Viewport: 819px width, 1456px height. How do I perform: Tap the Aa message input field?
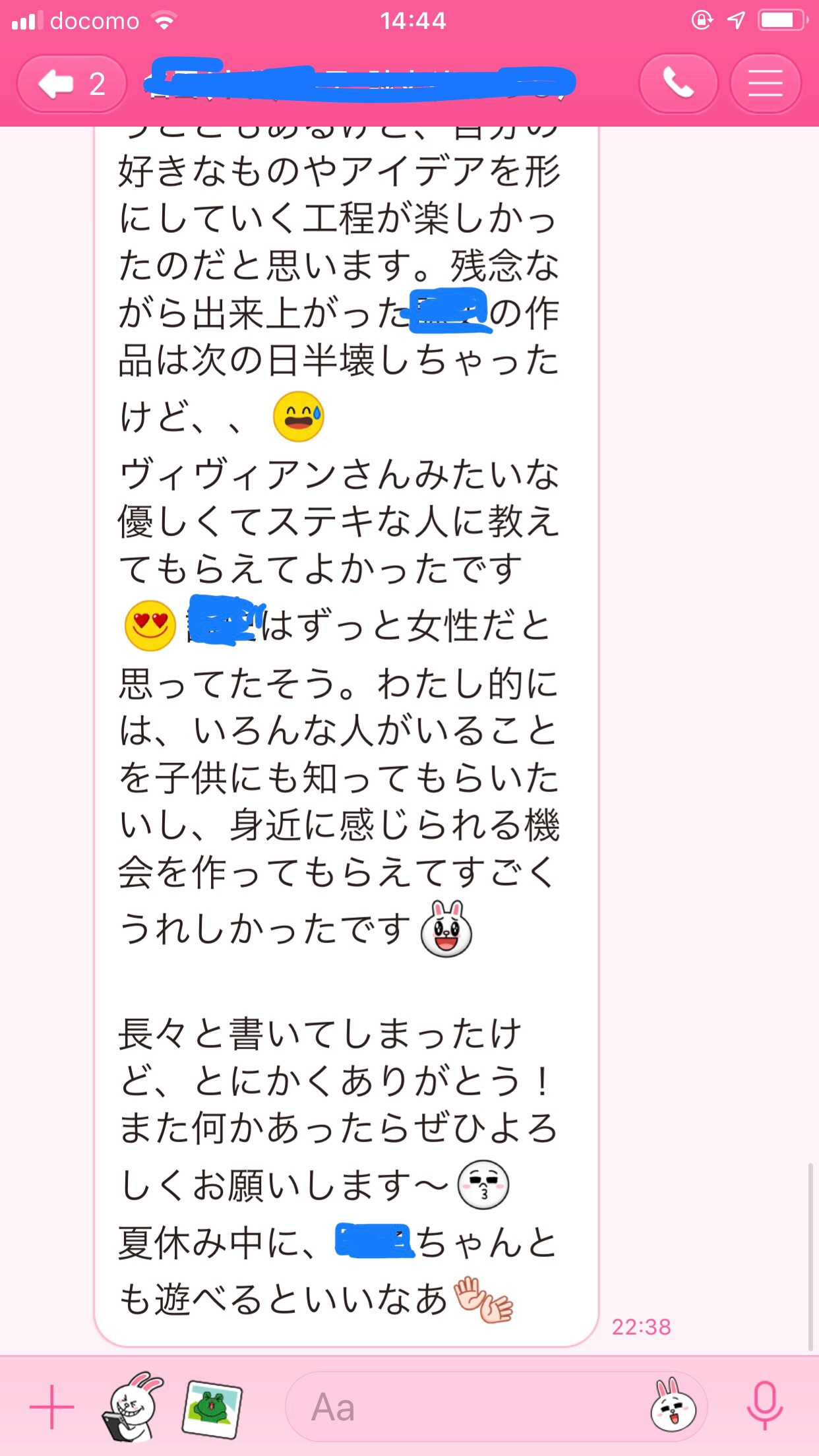coord(462,1407)
